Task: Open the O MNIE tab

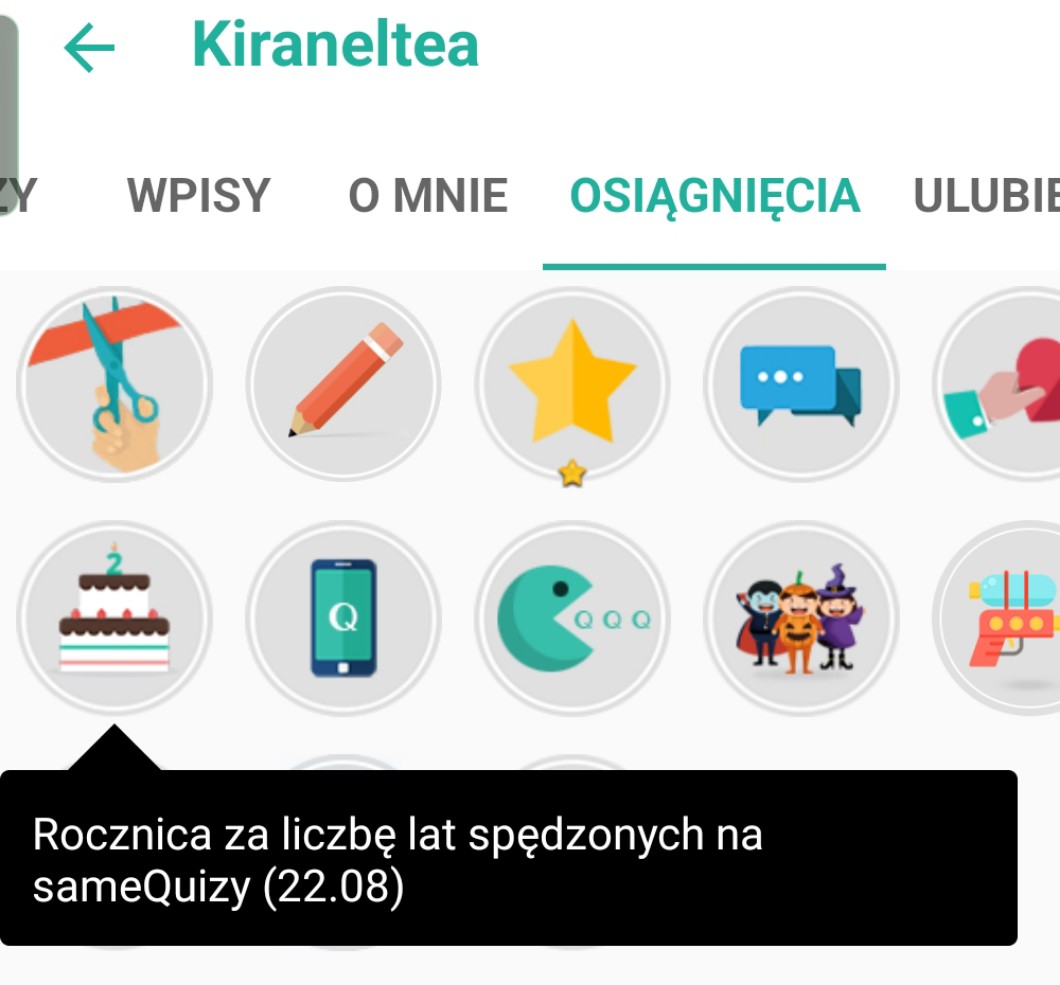Action: [x=428, y=195]
